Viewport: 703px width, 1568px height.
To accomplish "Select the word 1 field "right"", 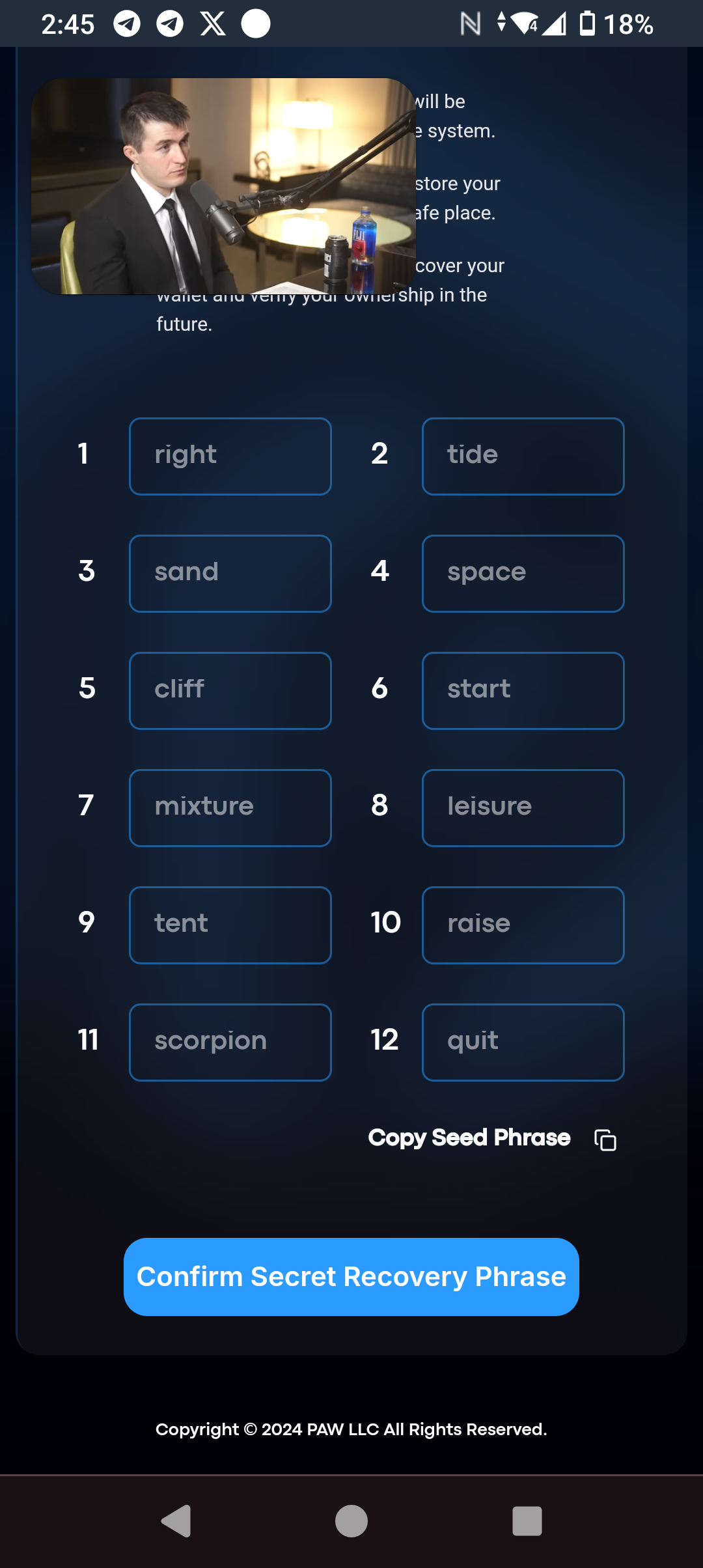I will click(x=230, y=456).
